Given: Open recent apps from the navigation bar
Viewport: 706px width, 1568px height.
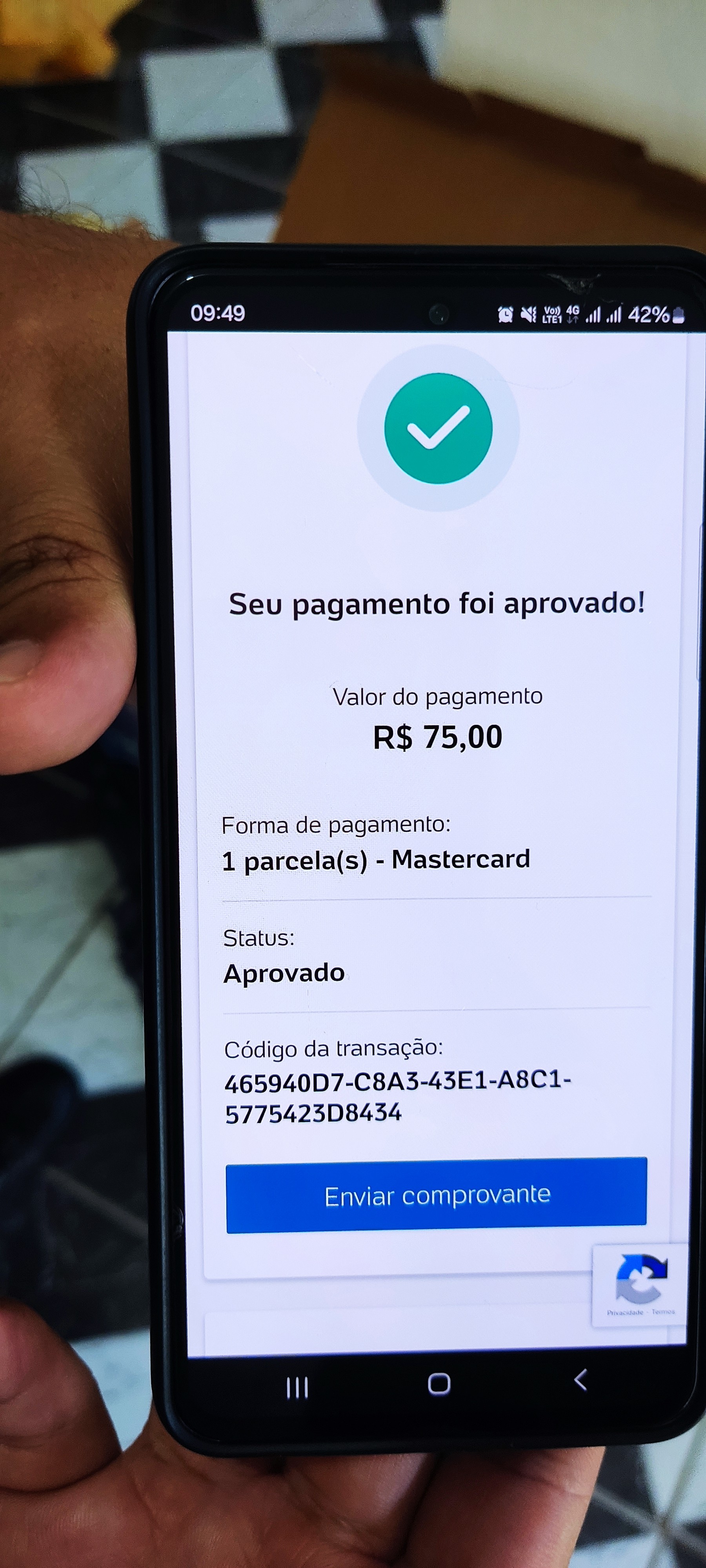Looking at the screenshot, I should click(297, 1386).
